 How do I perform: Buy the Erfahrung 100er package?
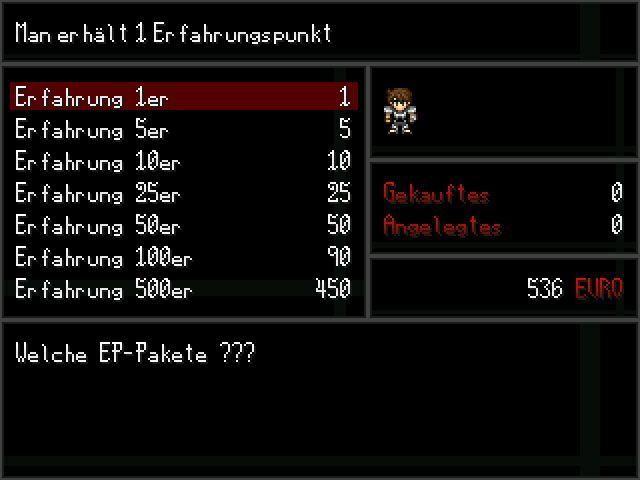coord(183,257)
